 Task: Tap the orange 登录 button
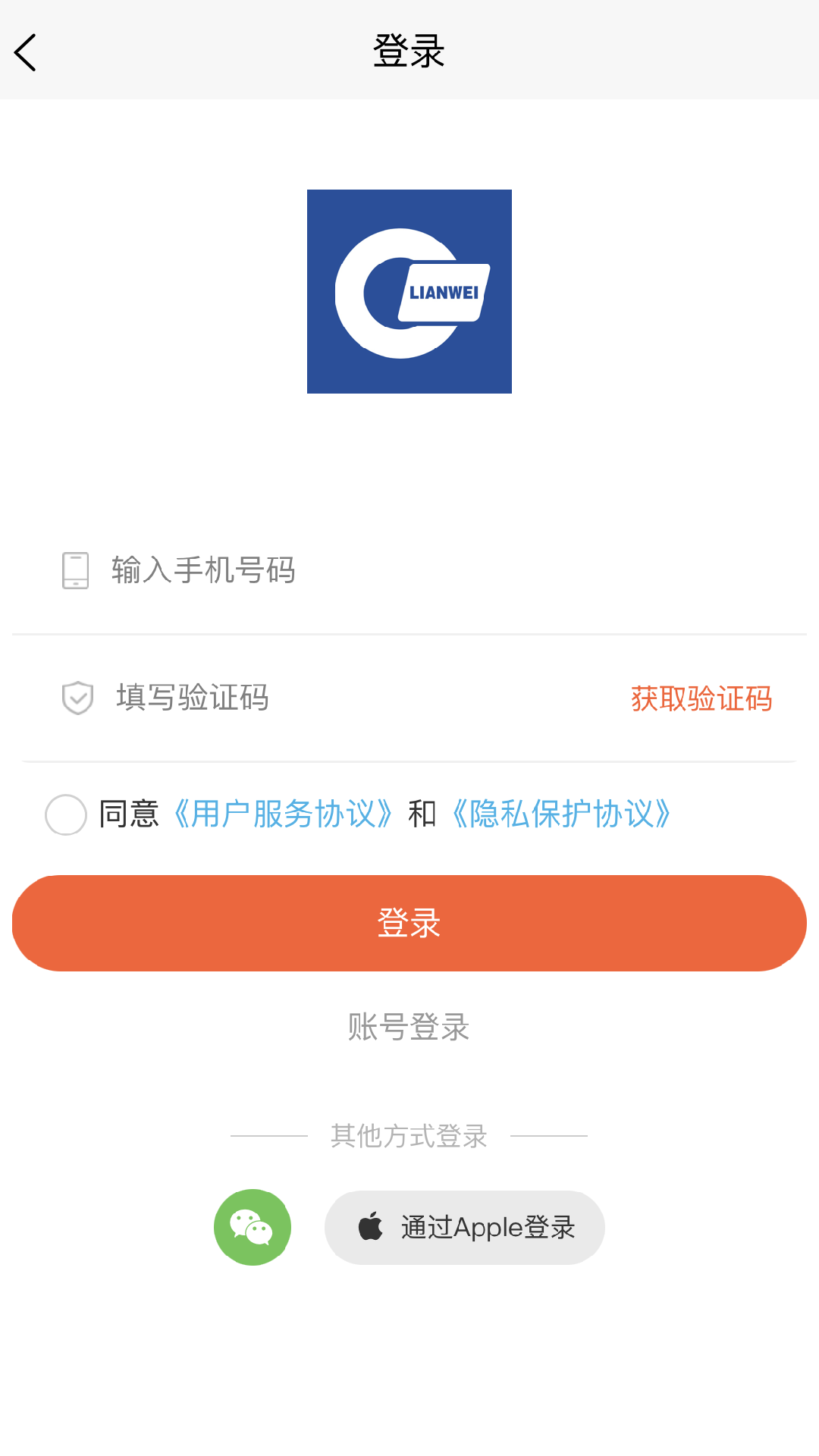409,923
